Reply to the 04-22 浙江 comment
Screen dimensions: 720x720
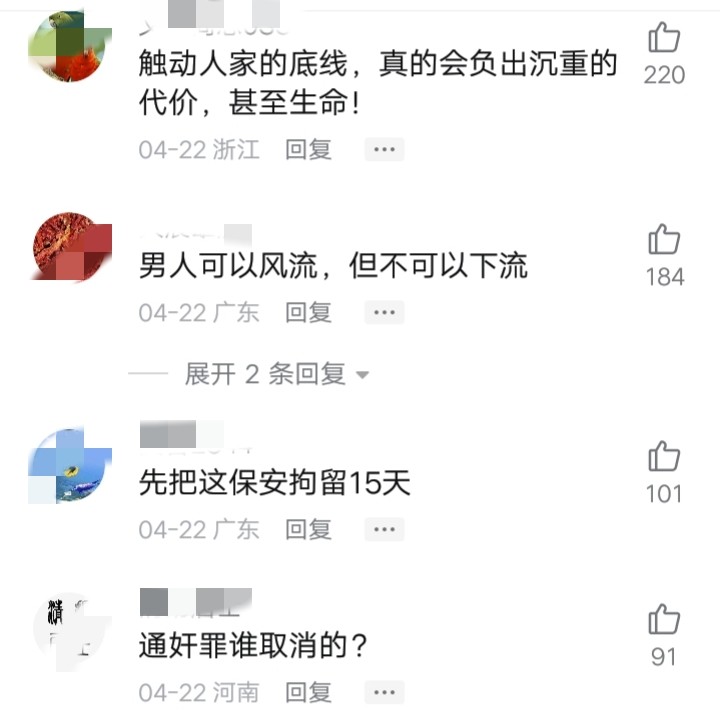coord(308,150)
